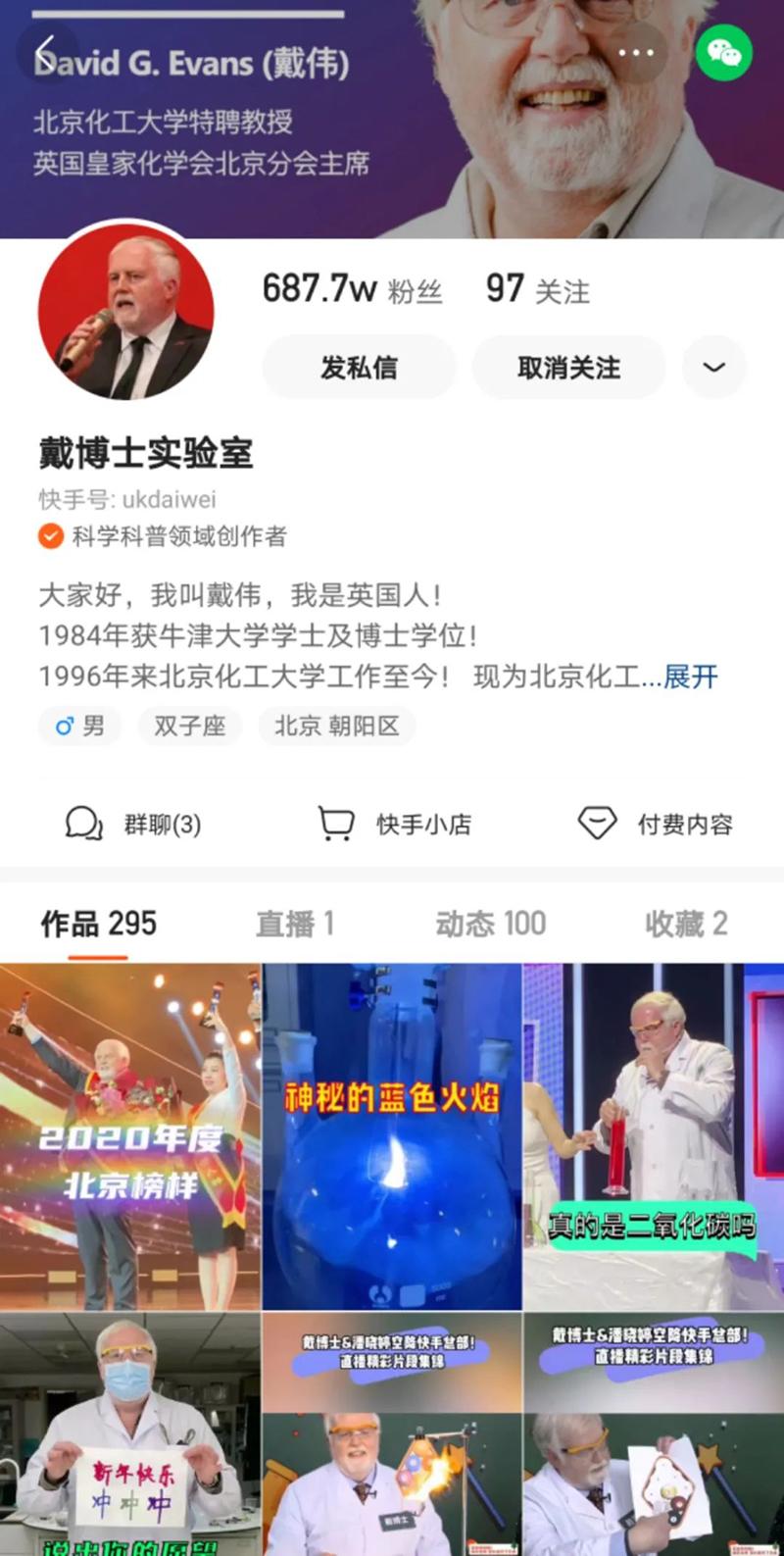Image resolution: width=784 pixels, height=1556 pixels.
Task: Tap 取消关注 to unfollow
Action: (568, 368)
